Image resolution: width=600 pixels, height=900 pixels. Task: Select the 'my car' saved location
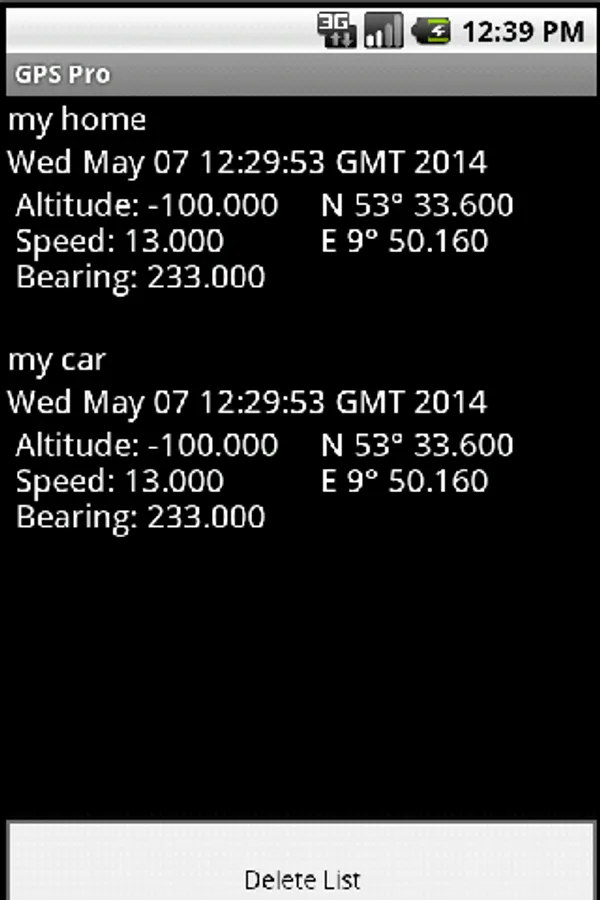(57, 361)
